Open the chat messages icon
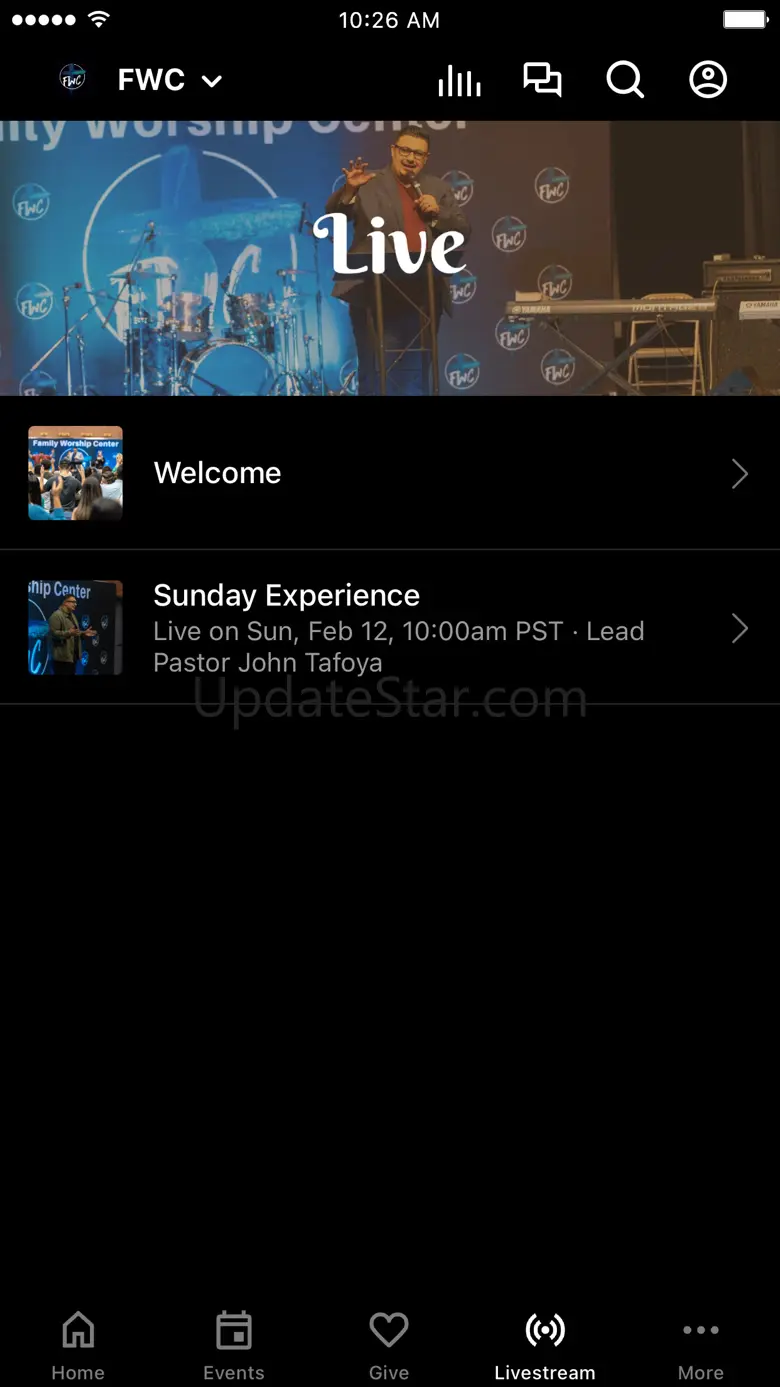 click(x=542, y=80)
